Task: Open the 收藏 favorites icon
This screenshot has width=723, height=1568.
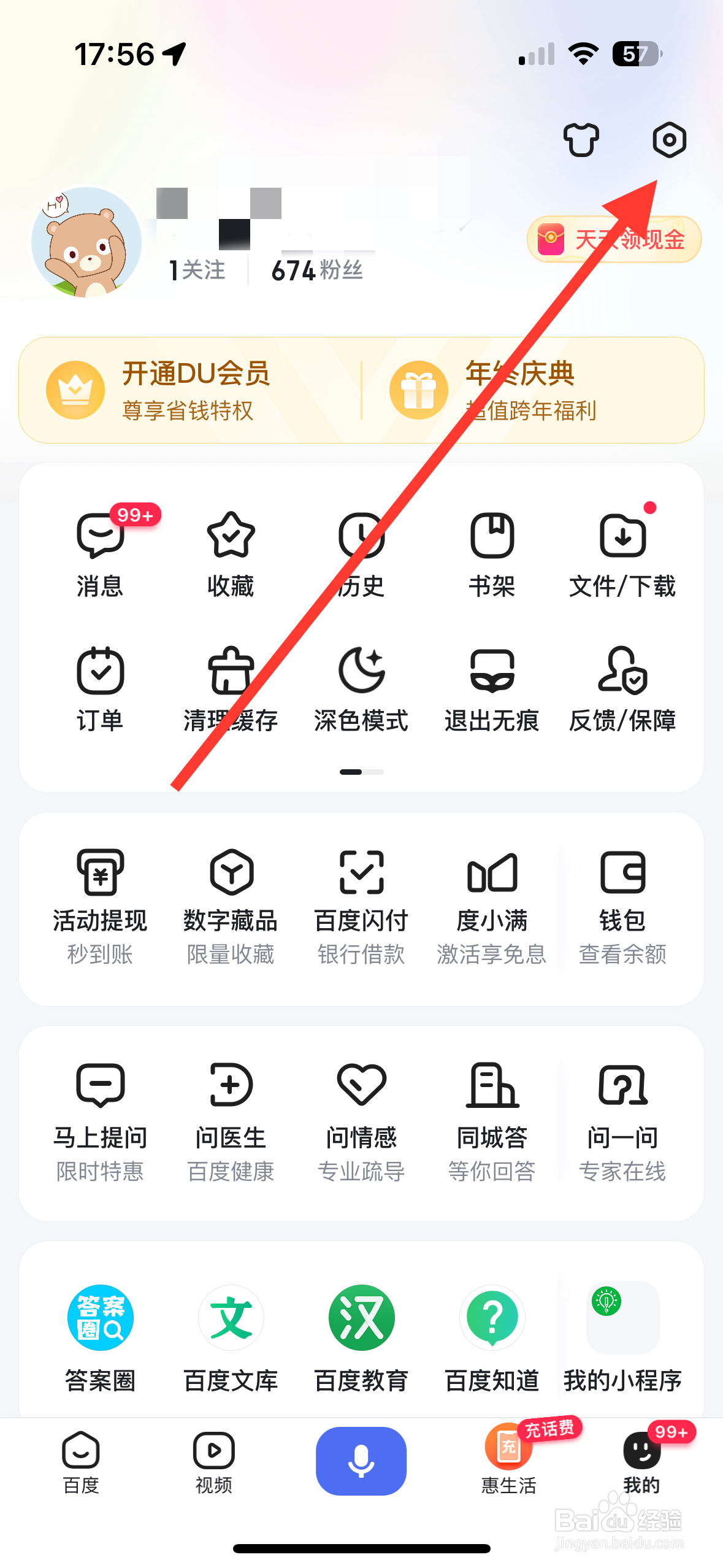Action: tap(231, 552)
